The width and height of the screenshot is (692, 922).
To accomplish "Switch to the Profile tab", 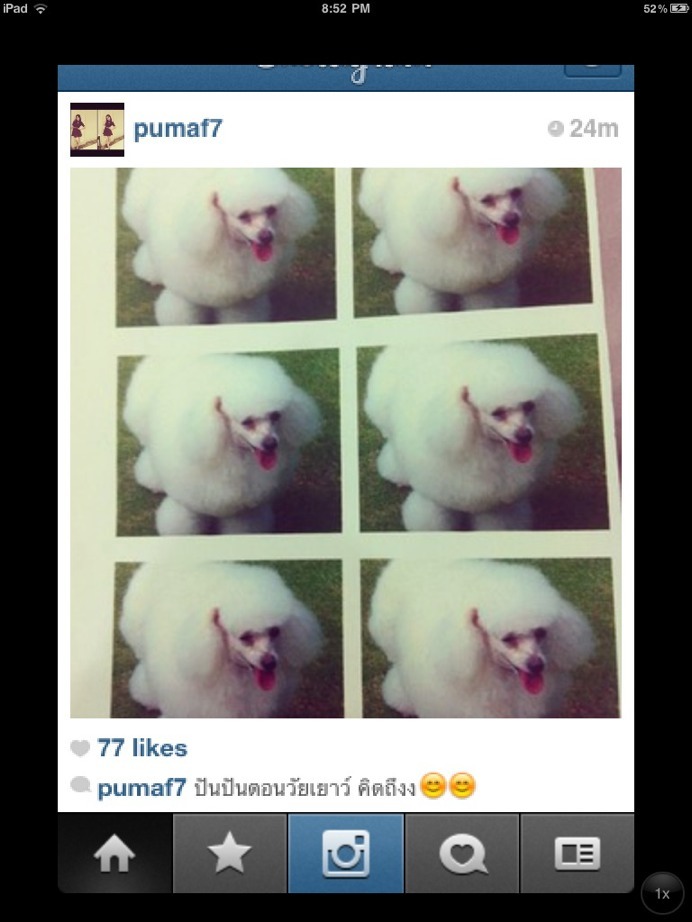I will point(576,853).
